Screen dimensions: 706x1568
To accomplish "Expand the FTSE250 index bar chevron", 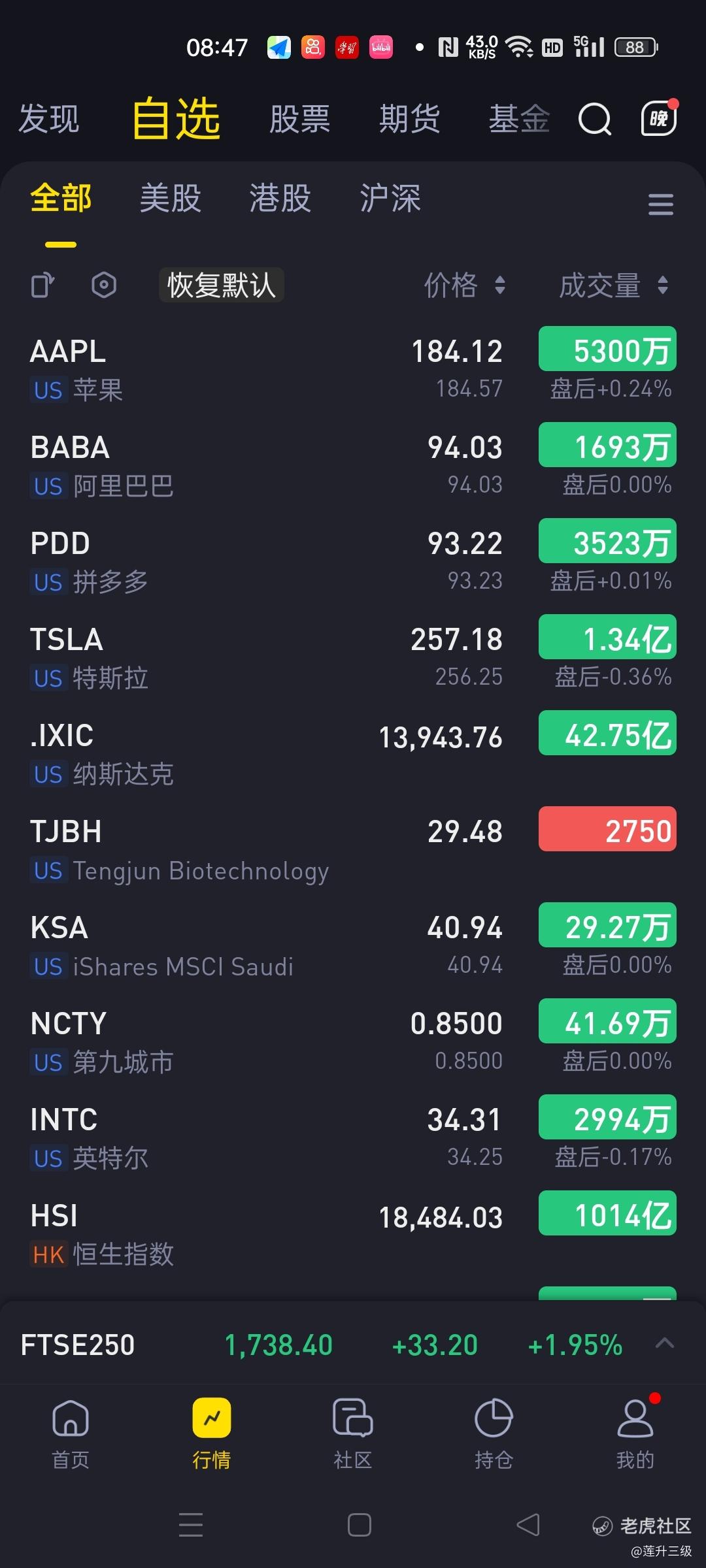I will click(665, 1343).
